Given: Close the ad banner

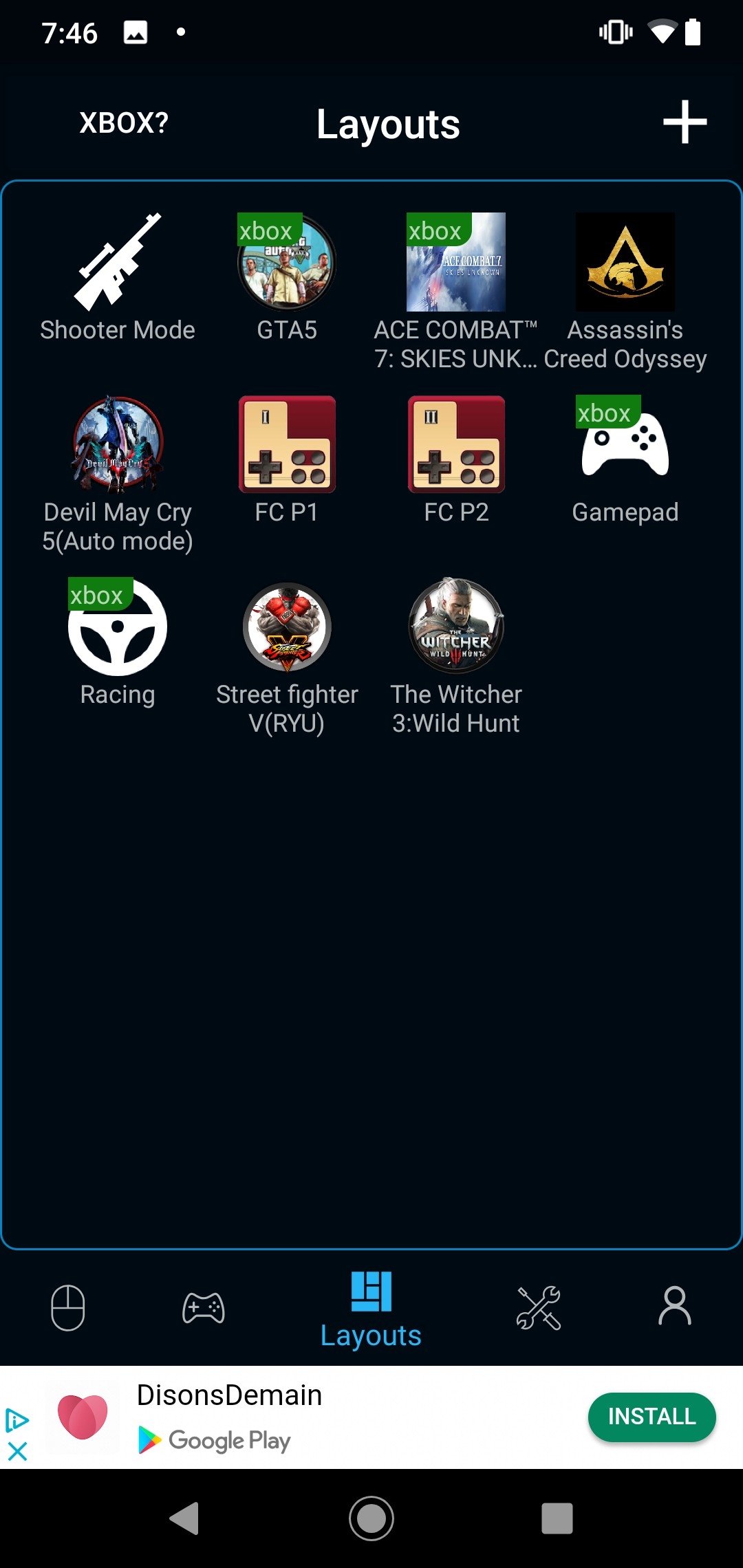Looking at the screenshot, I should tap(17, 1451).
